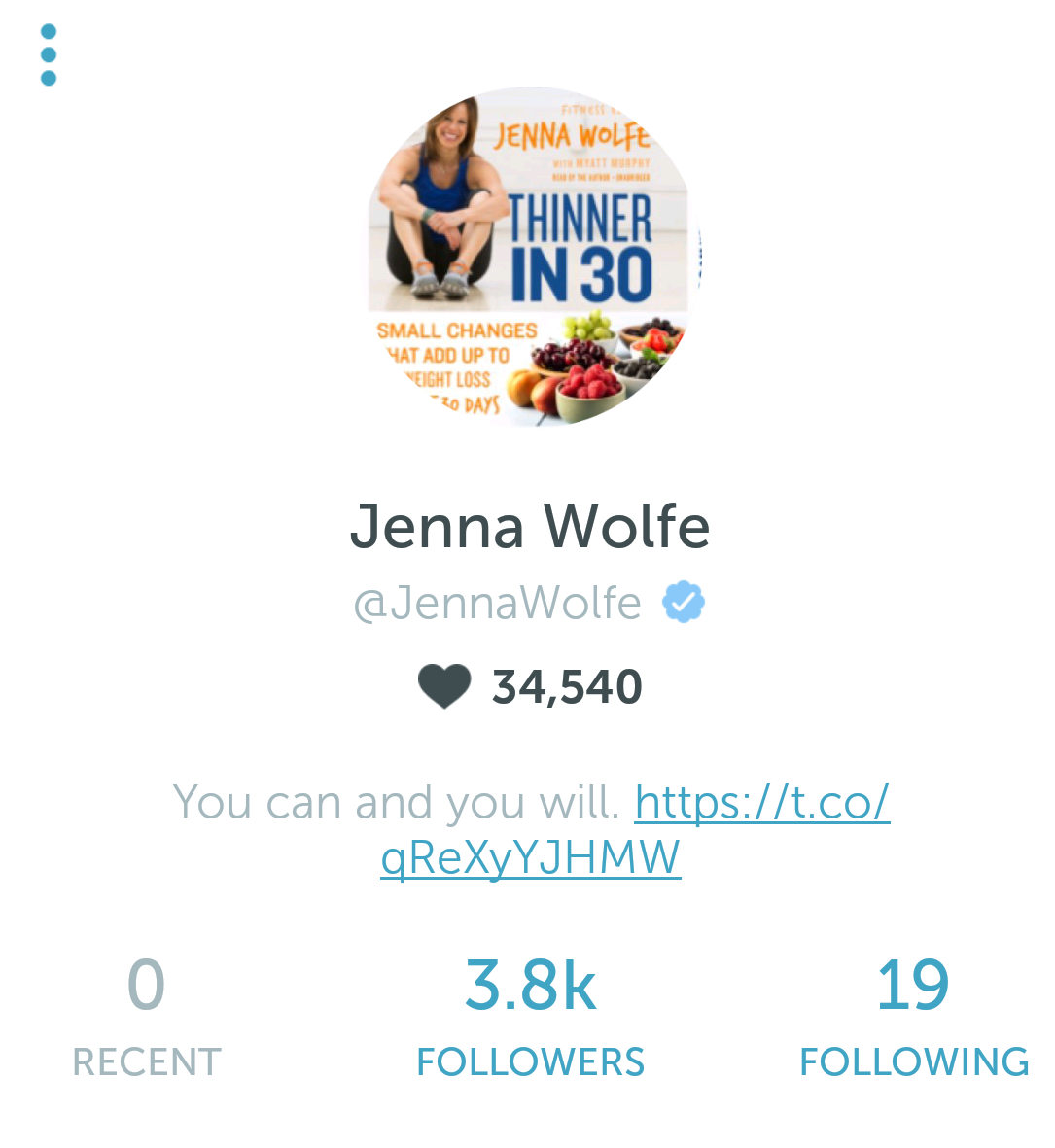Open Jenna Wolfe's profile picture
Image resolution: width=1055 pixels, height=1148 pixels.
click(x=530, y=258)
